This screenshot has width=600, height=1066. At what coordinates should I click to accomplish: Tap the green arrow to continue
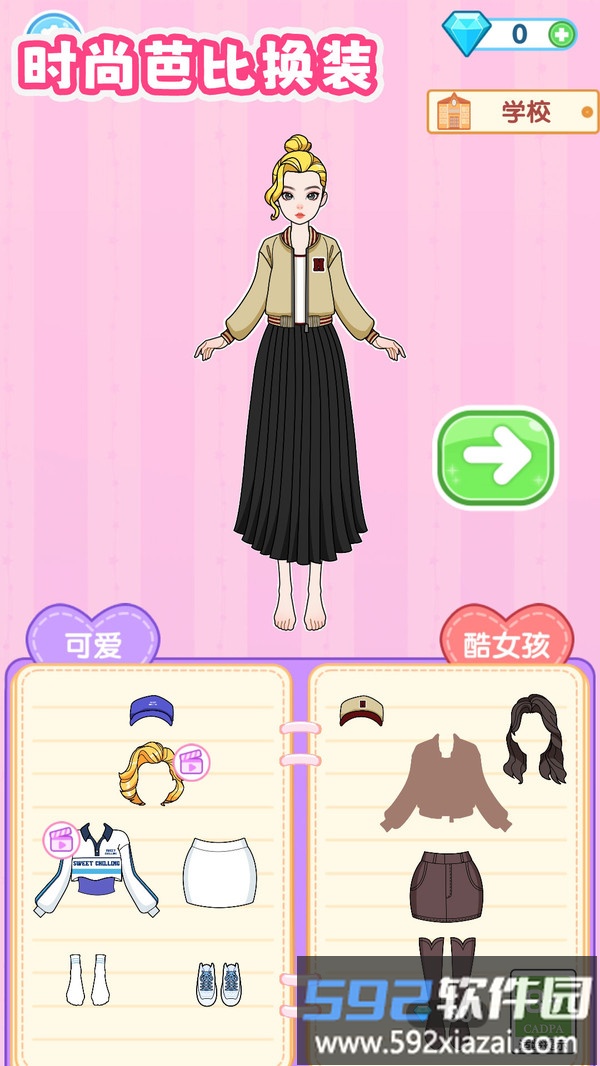click(495, 458)
